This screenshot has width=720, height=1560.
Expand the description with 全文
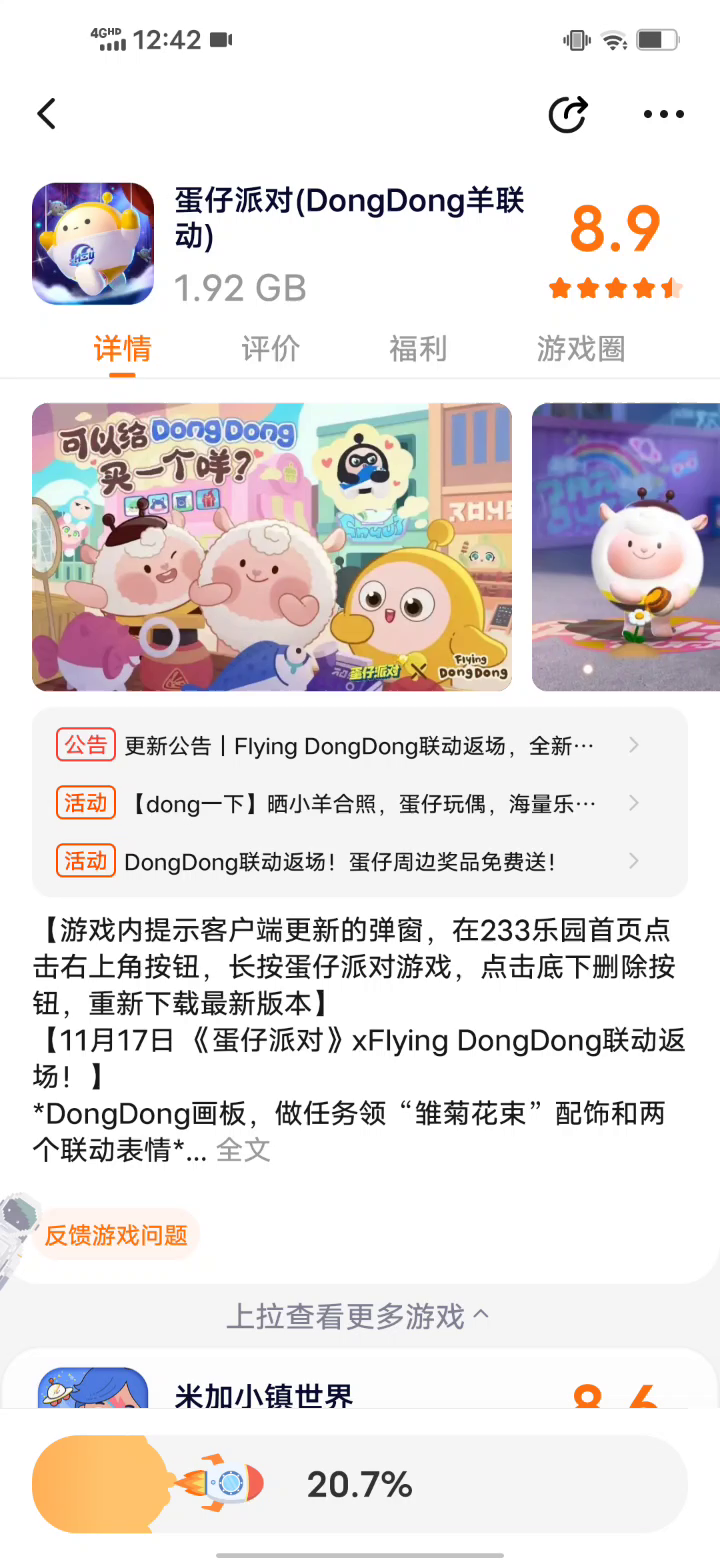pyautogui.click(x=243, y=1150)
